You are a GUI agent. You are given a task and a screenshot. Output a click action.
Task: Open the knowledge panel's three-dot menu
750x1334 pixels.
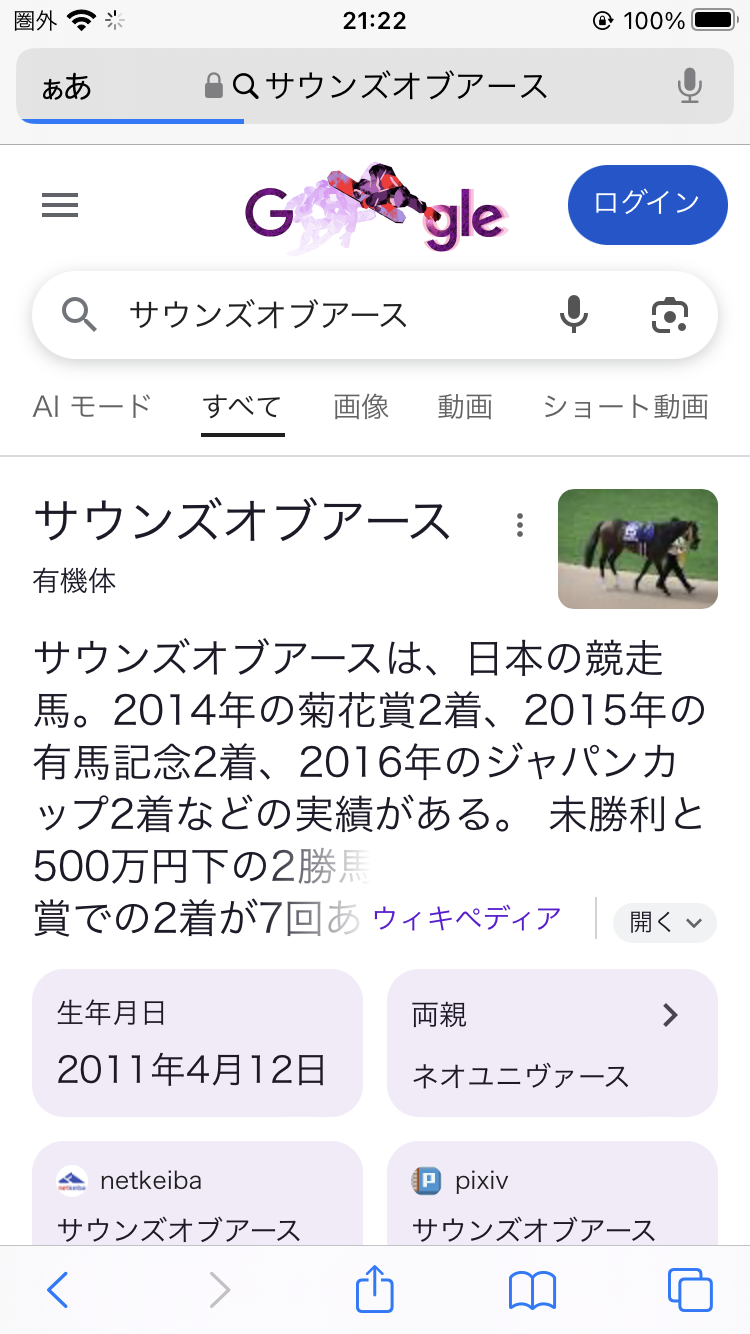(519, 525)
